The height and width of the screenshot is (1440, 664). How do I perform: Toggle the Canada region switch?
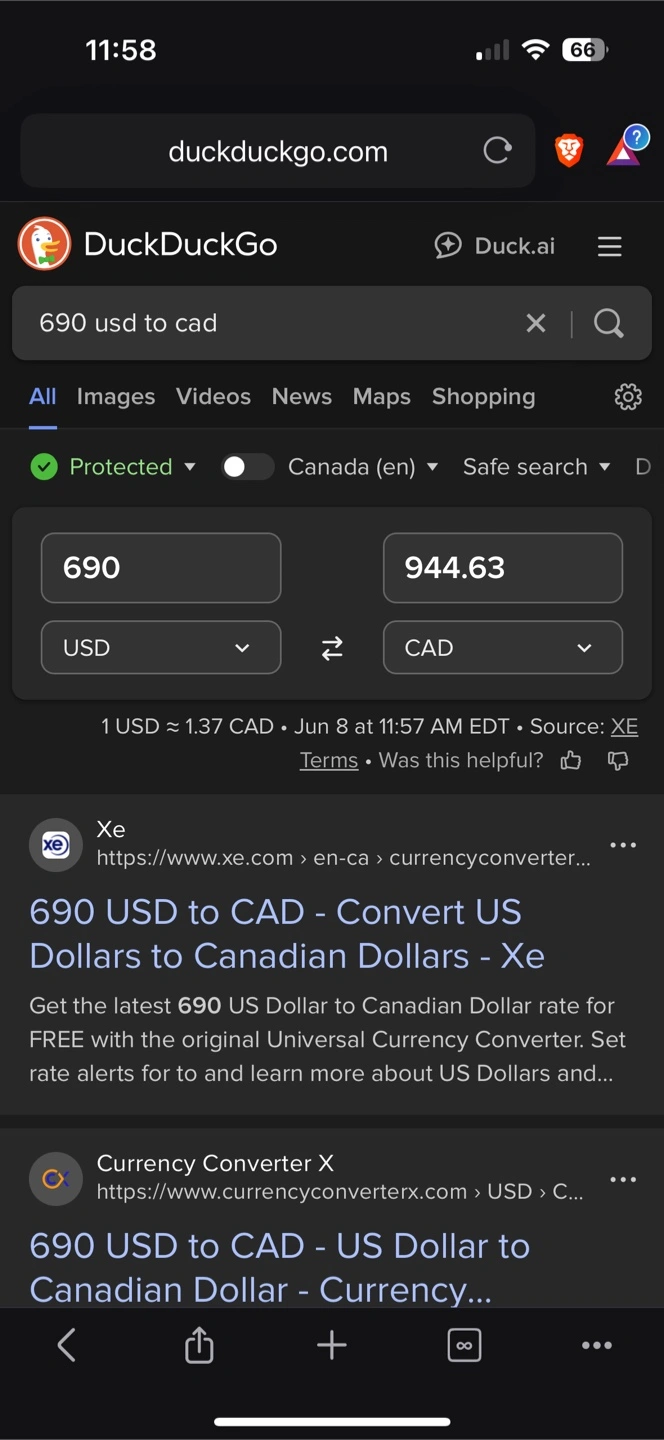coord(247,467)
